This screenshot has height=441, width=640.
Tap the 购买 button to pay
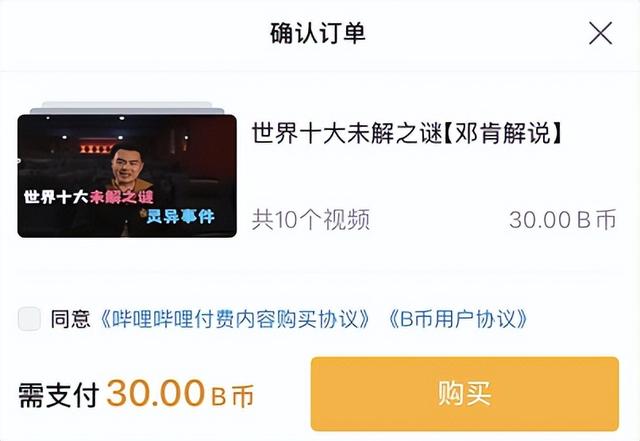(x=464, y=393)
